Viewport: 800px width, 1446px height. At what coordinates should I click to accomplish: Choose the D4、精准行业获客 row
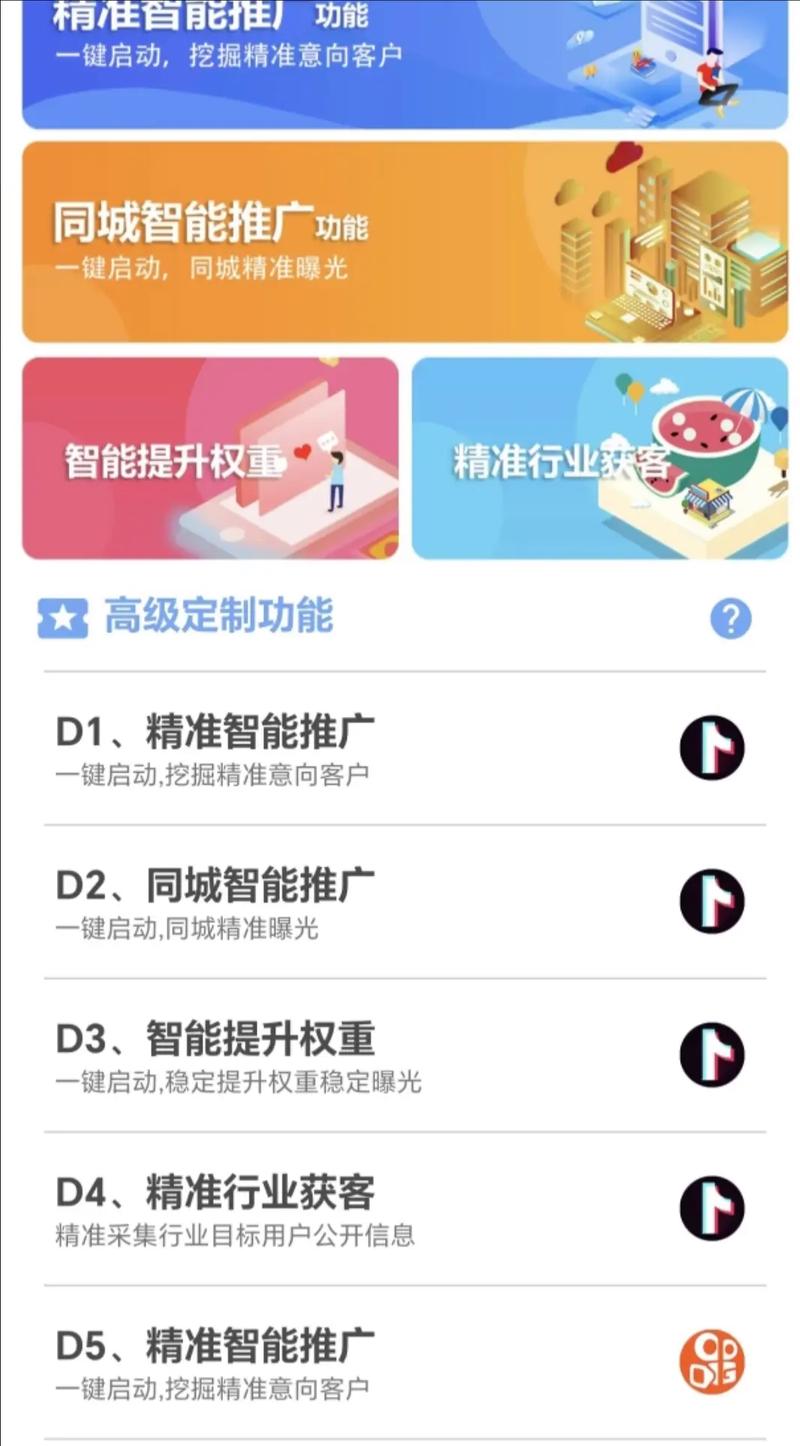pos(404,1210)
